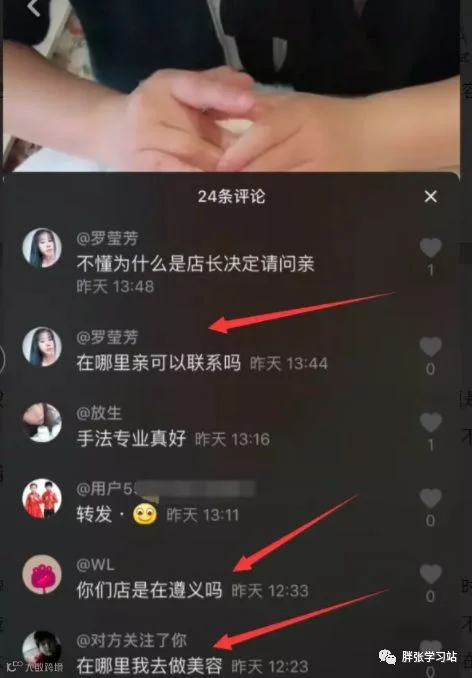Like WL's comment 你们店是在遵义吗
Image resolution: width=472 pixels, height=678 pixels.
431,574
